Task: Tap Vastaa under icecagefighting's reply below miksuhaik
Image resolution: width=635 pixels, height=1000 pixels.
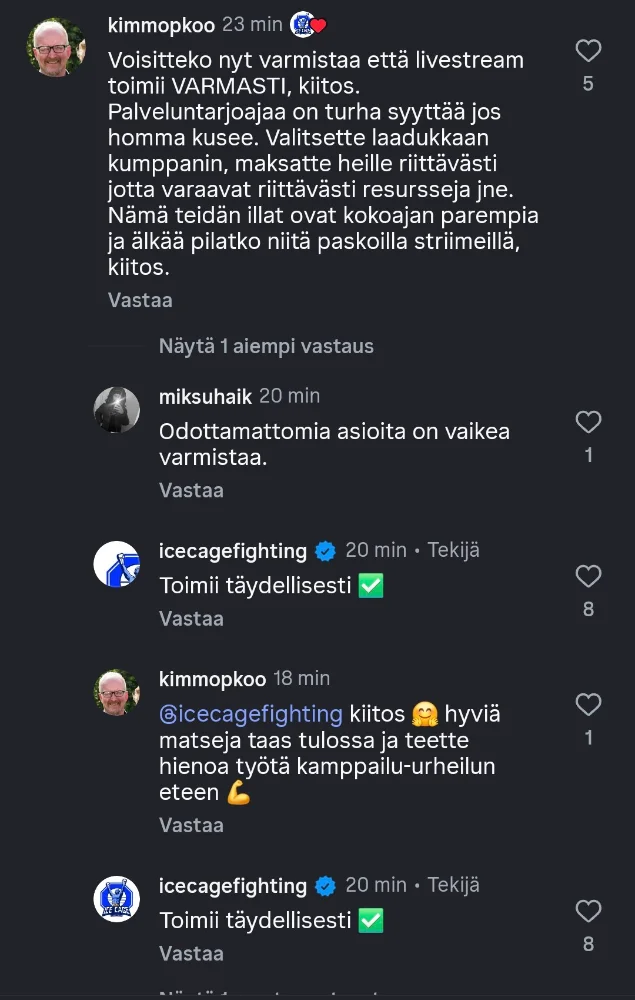Action: (191, 619)
